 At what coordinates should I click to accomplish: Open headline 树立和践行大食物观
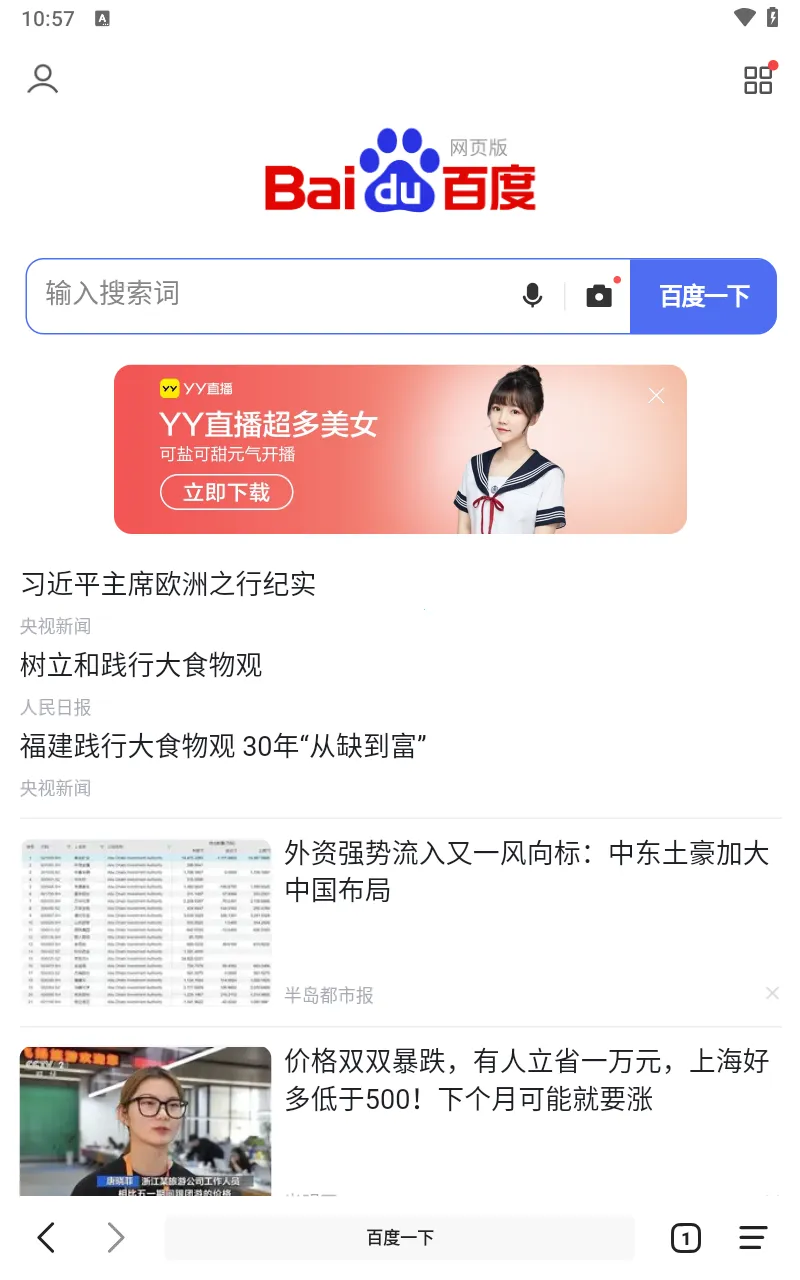pyautogui.click(x=141, y=665)
